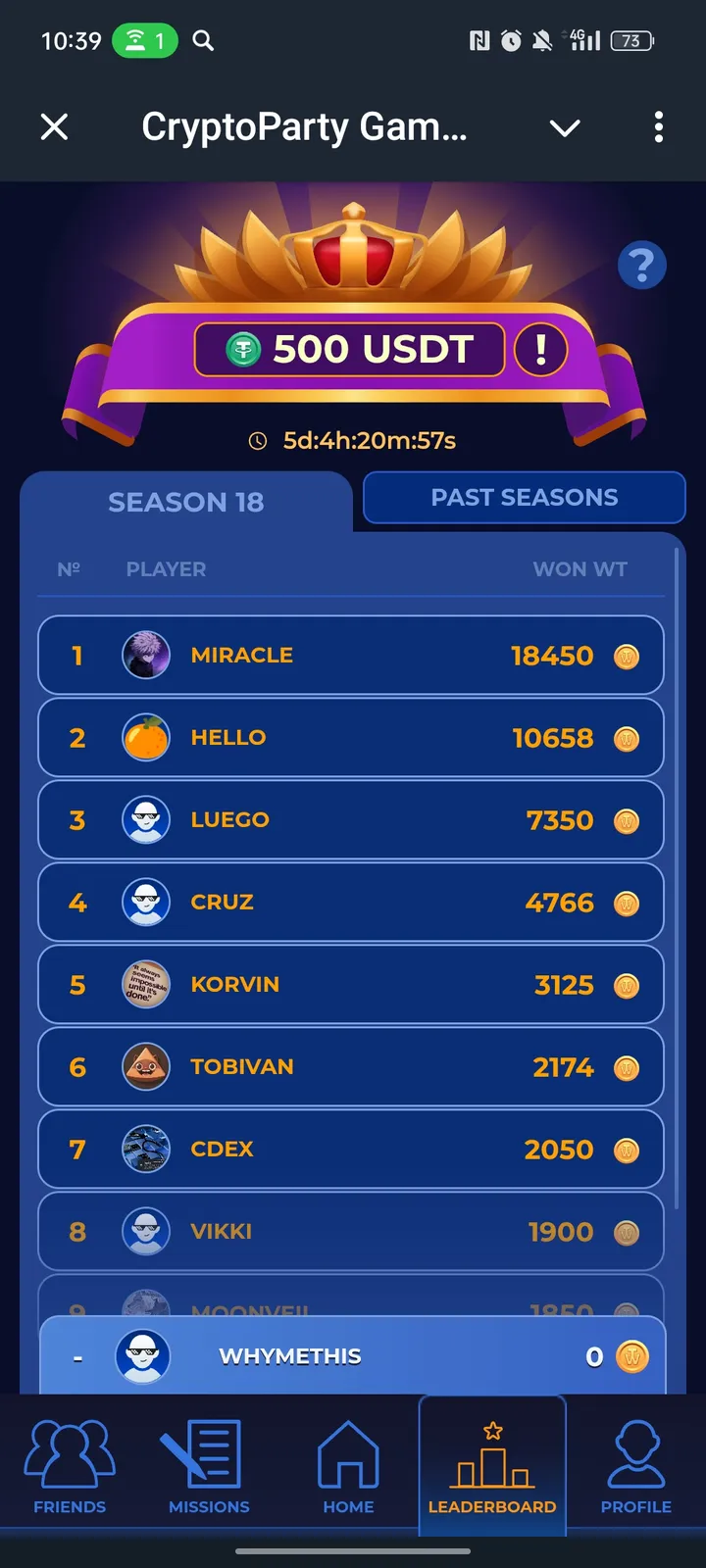View Tobivan's leaderboard row

pyautogui.click(x=350, y=1067)
